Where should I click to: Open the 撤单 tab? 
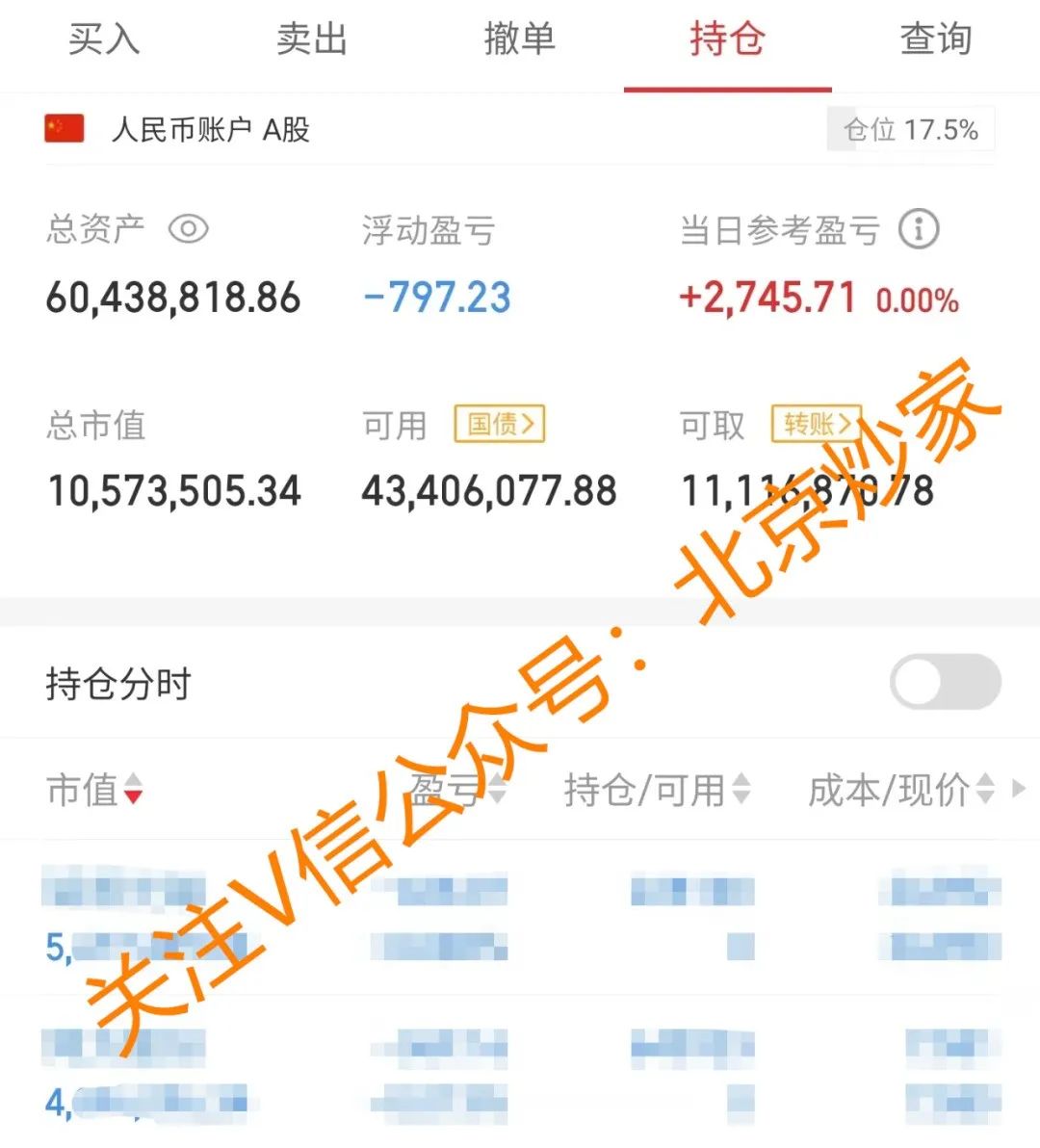pyautogui.click(x=519, y=40)
